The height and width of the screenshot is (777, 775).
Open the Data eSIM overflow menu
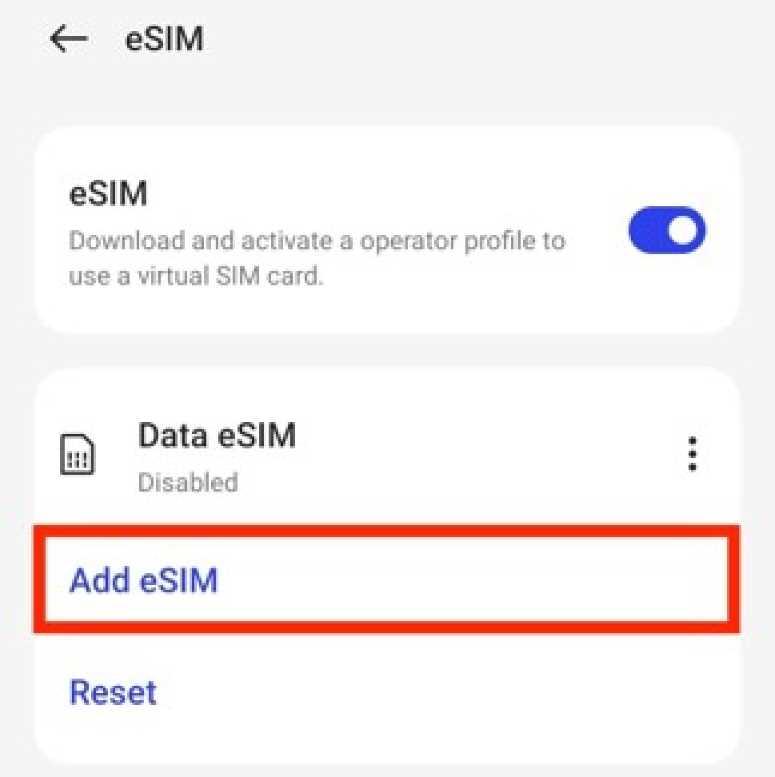[x=691, y=455]
